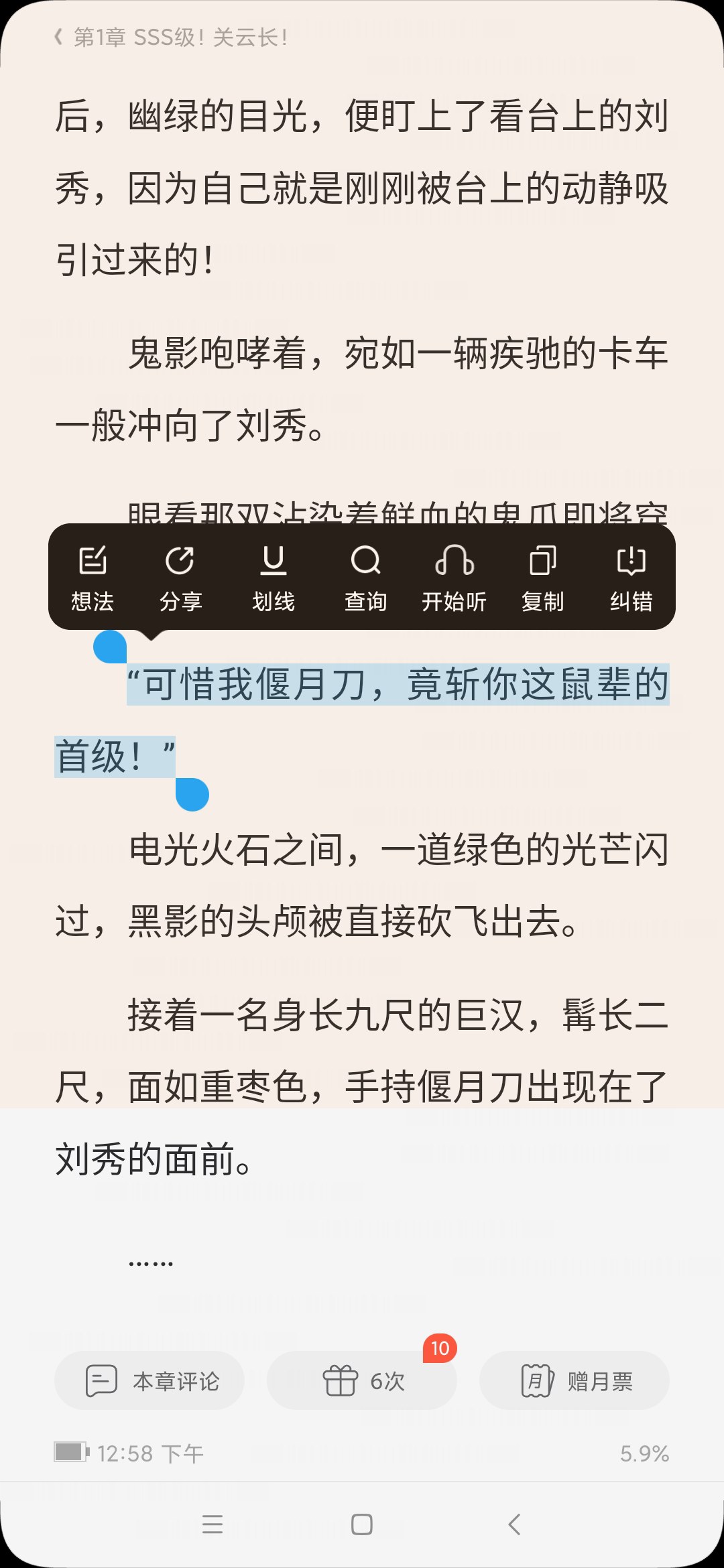Go to the home screen
The width and height of the screenshot is (724, 1568).
(x=362, y=1524)
